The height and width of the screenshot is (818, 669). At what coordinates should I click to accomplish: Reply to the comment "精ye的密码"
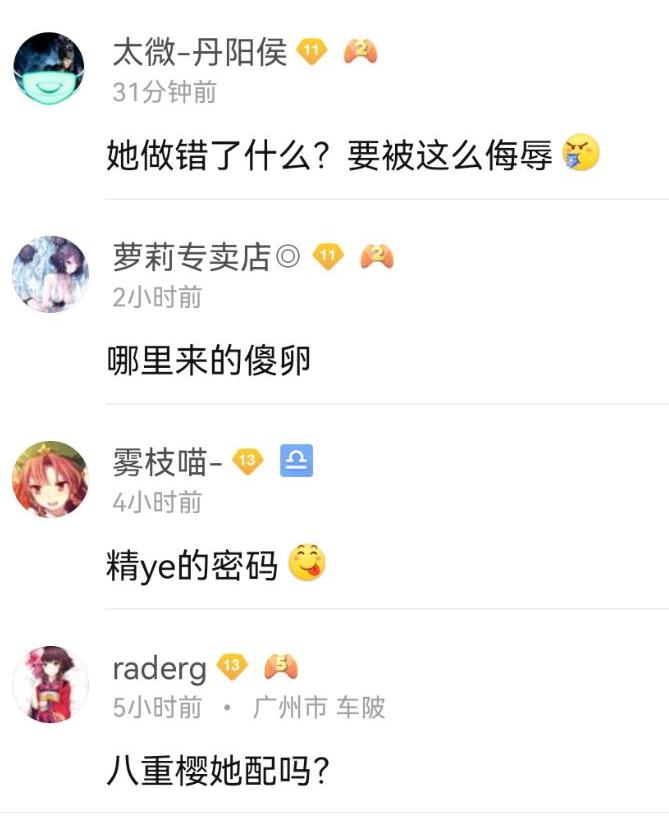[192, 566]
